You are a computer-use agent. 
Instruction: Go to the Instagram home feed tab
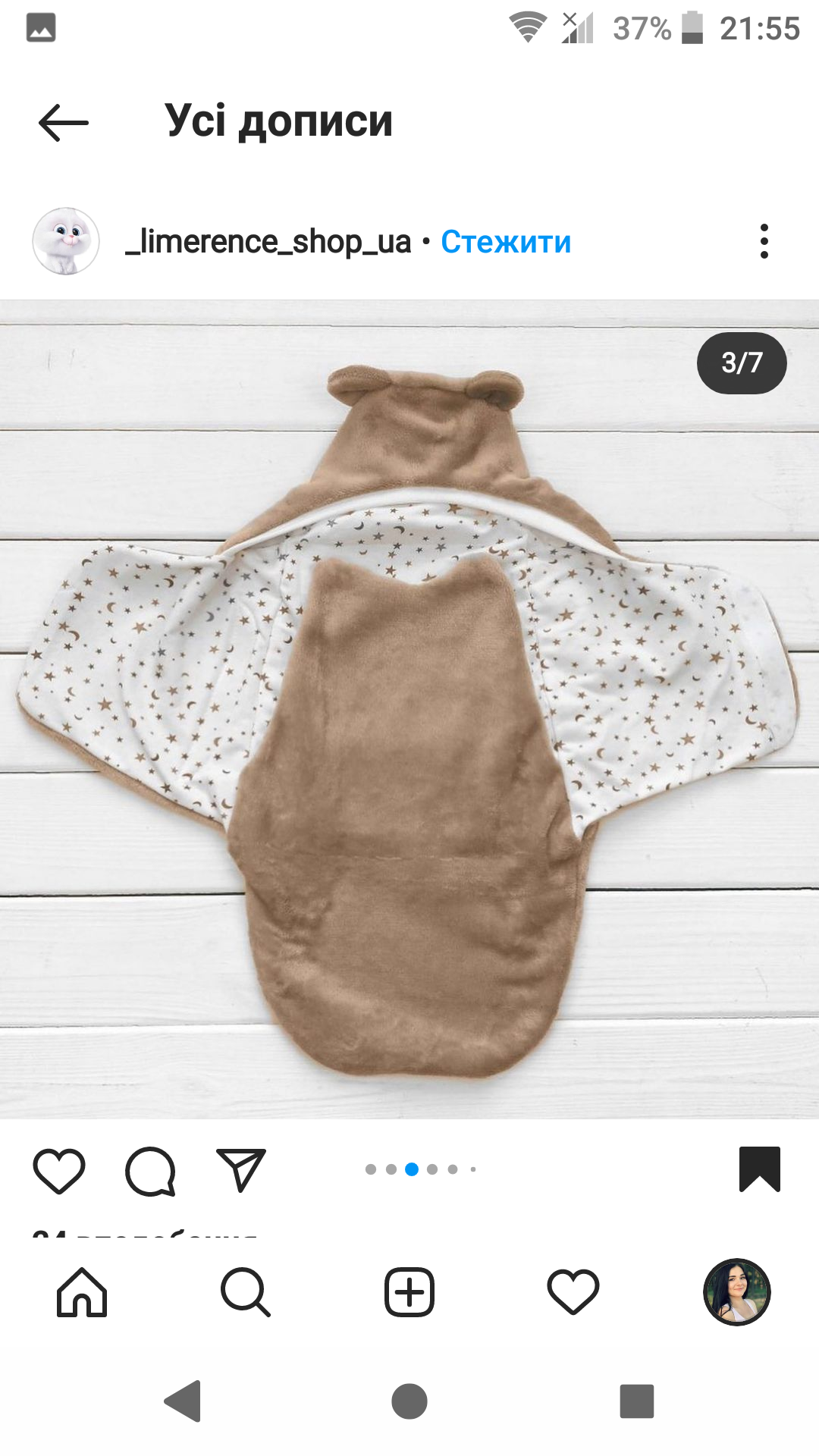click(82, 1292)
